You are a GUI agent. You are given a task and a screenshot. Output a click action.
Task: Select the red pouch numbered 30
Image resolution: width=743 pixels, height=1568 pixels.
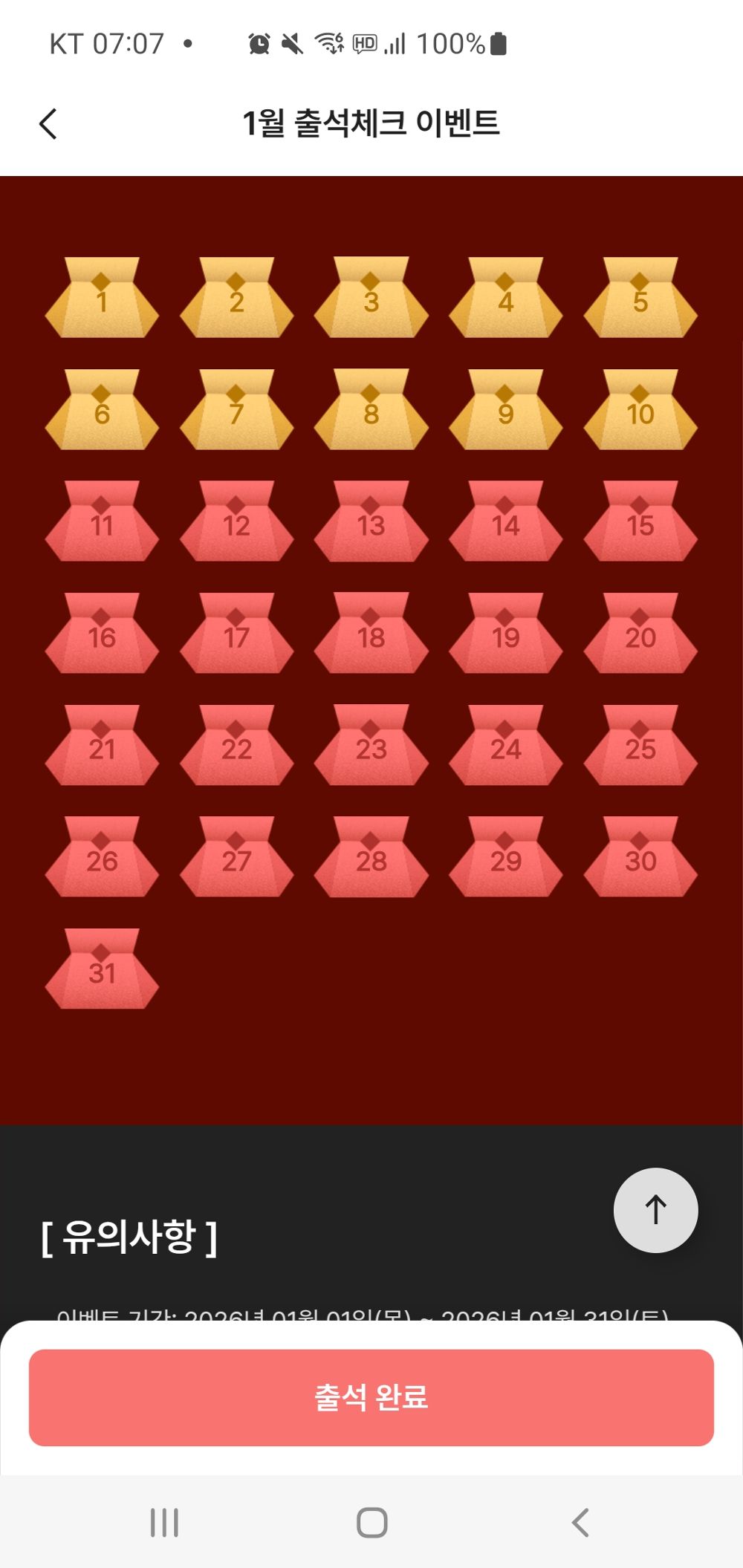click(640, 858)
